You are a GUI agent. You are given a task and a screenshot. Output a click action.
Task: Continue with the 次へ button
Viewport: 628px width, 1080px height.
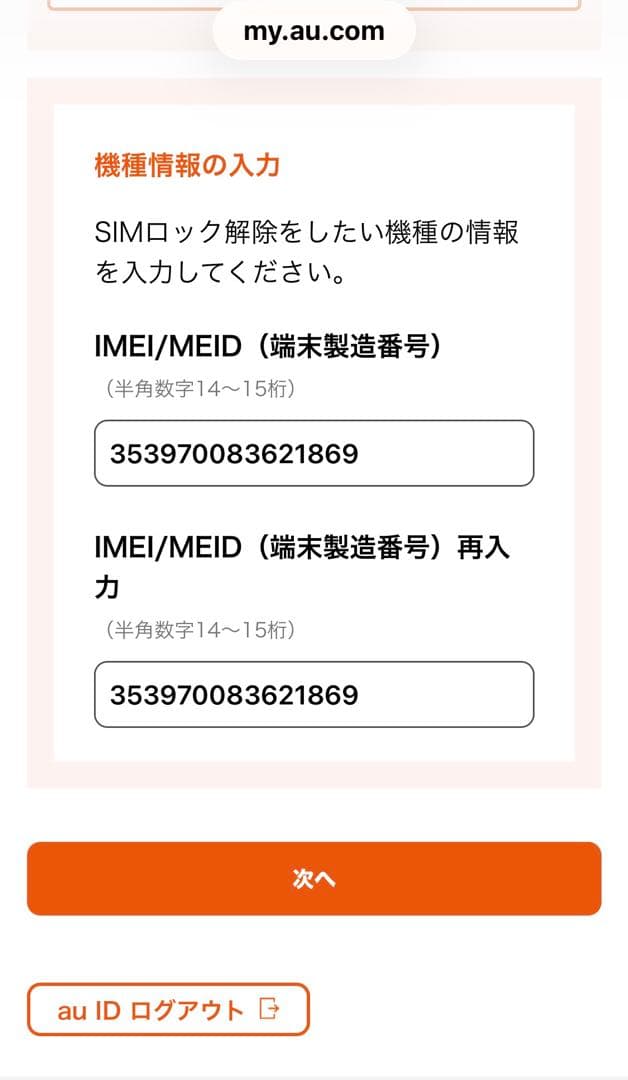coord(313,878)
